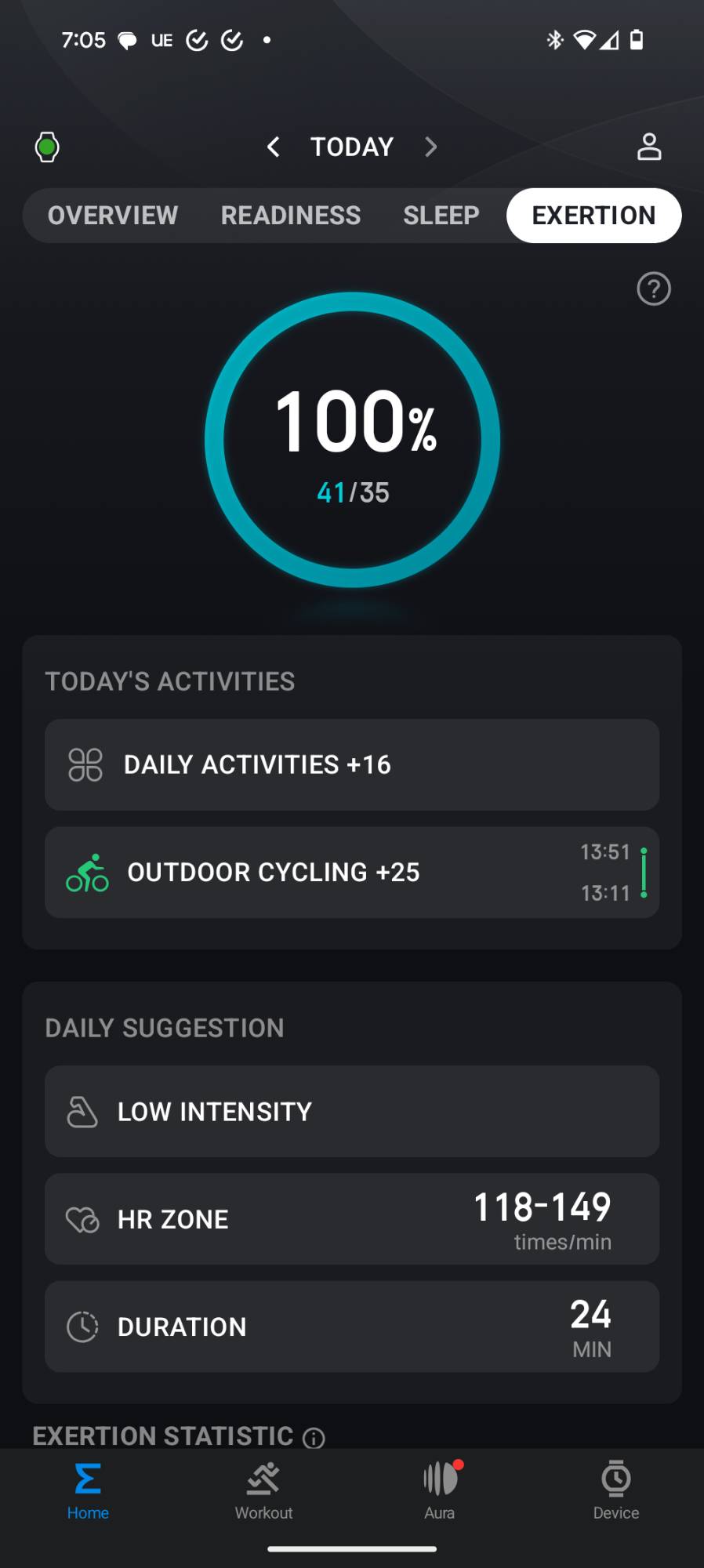Open the Aura tab
Viewport: 704px width, 1568px height.
[x=440, y=1491]
